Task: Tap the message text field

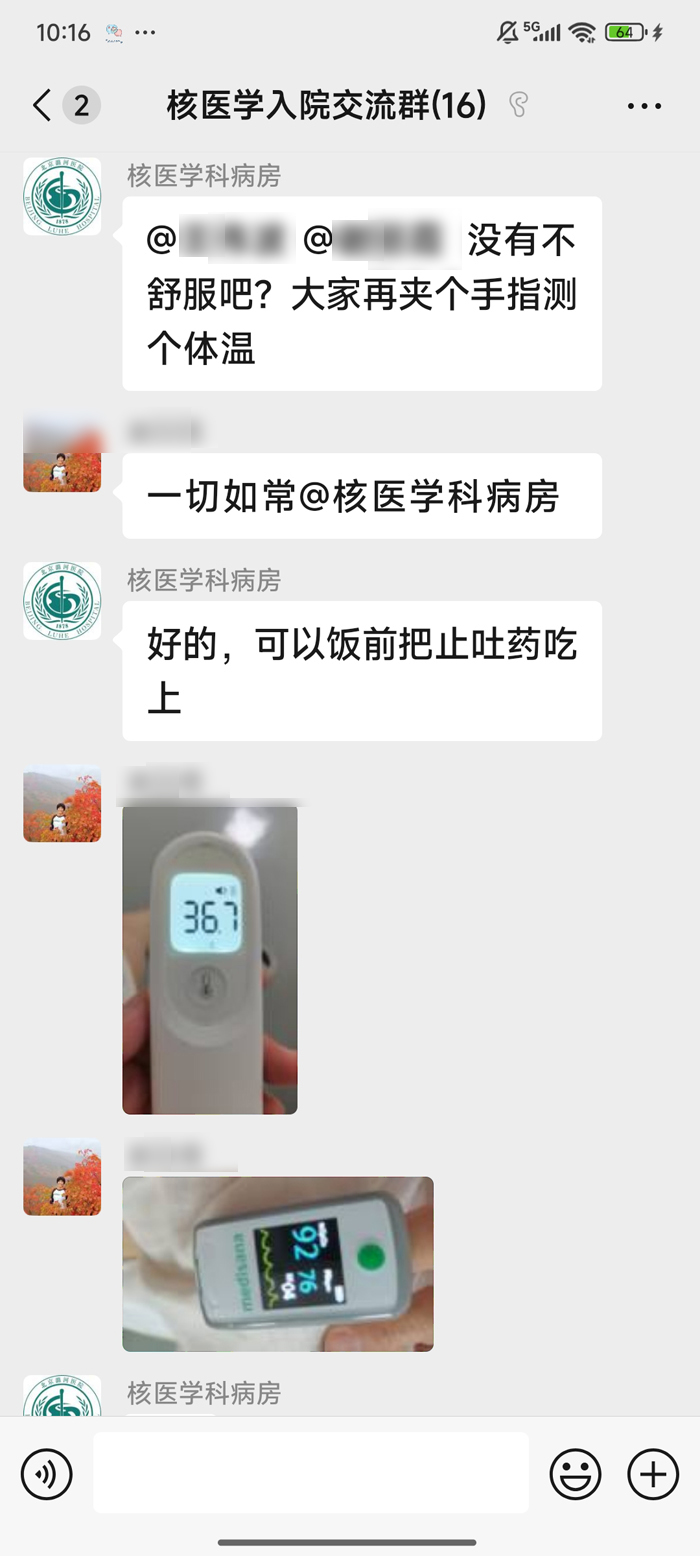Action: tap(311, 1473)
